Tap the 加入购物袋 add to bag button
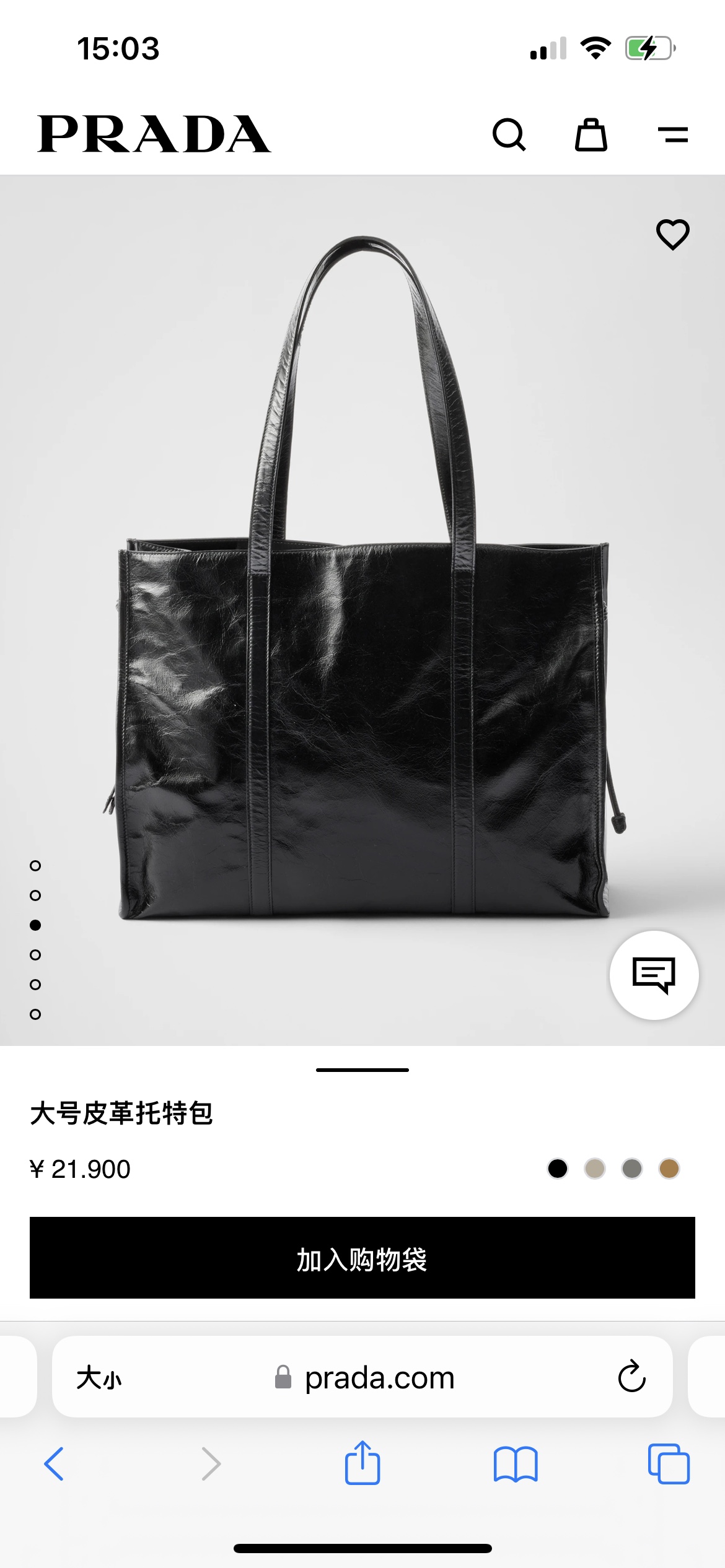The image size is (725, 1568). (362, 1258)
